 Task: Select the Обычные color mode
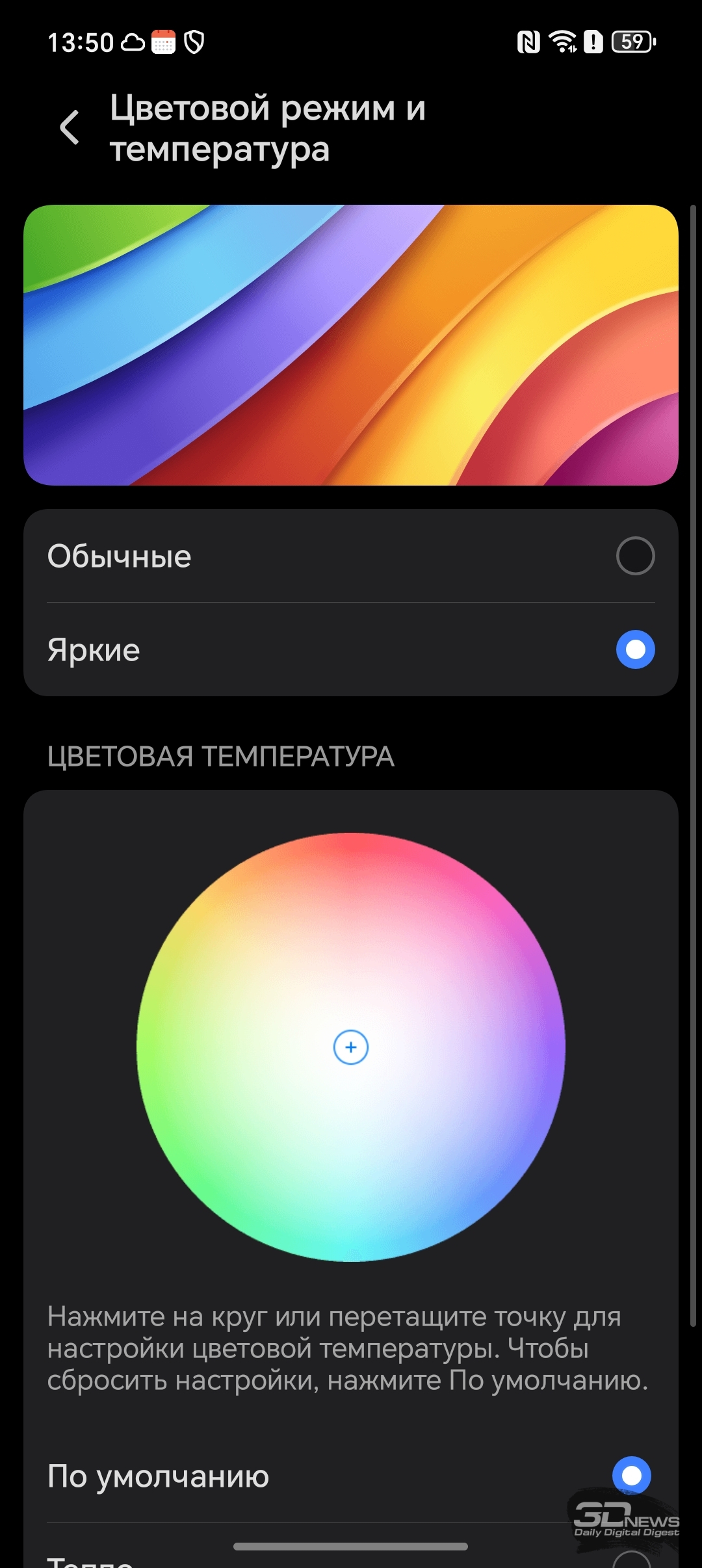(351, 556)
